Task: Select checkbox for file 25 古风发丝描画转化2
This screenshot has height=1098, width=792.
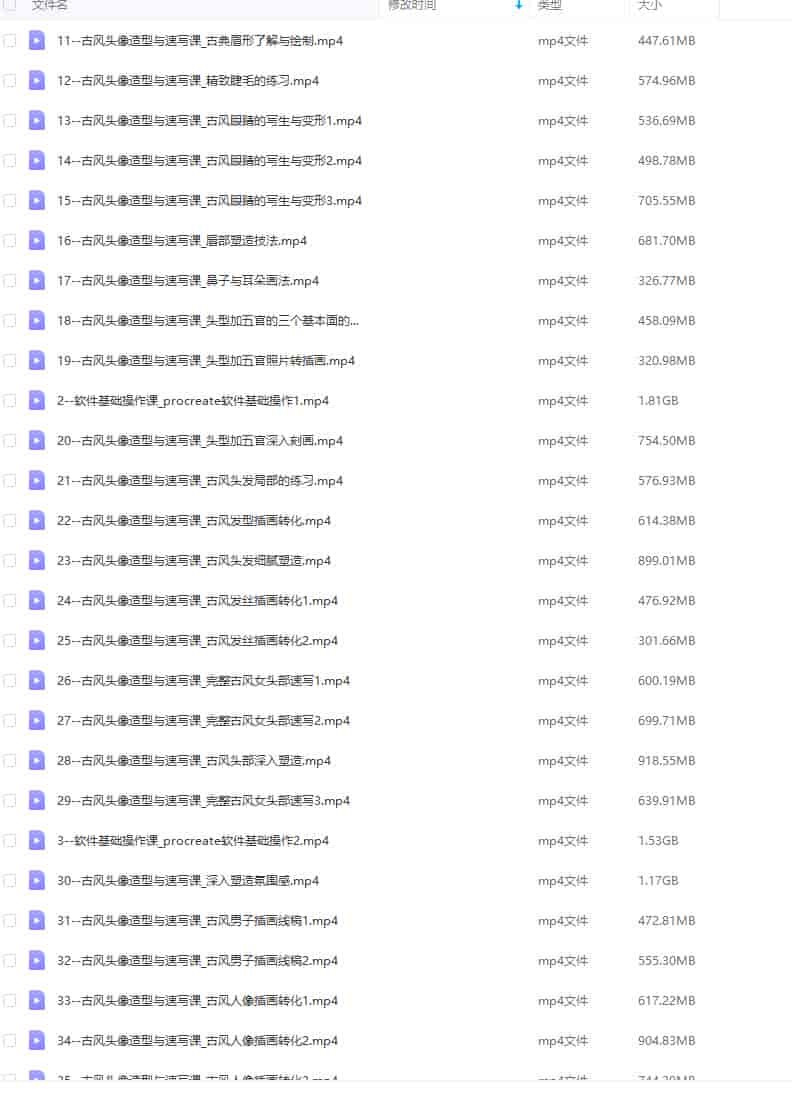Action: (10, 641)
